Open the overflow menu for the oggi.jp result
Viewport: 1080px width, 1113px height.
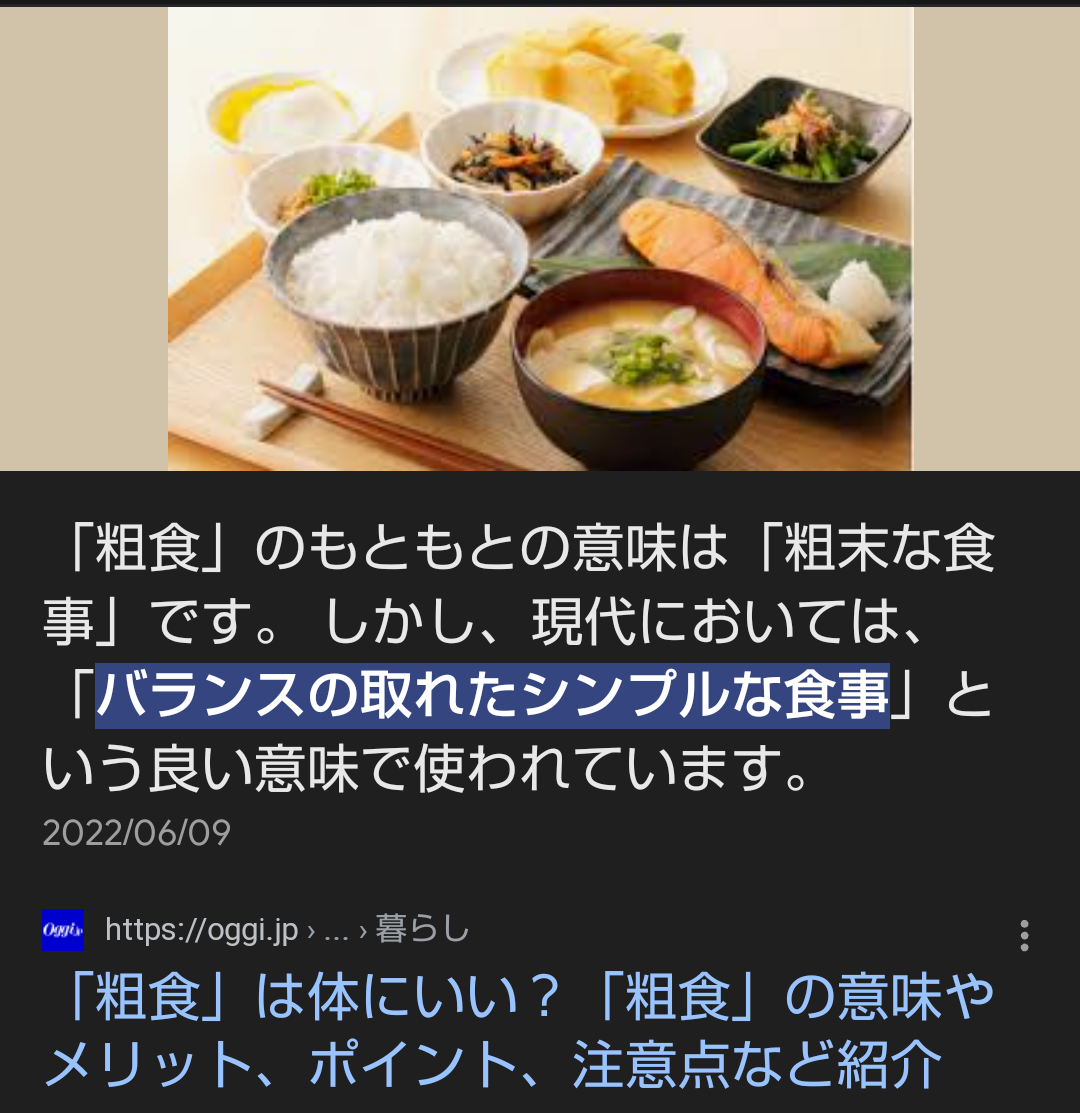1023,935
